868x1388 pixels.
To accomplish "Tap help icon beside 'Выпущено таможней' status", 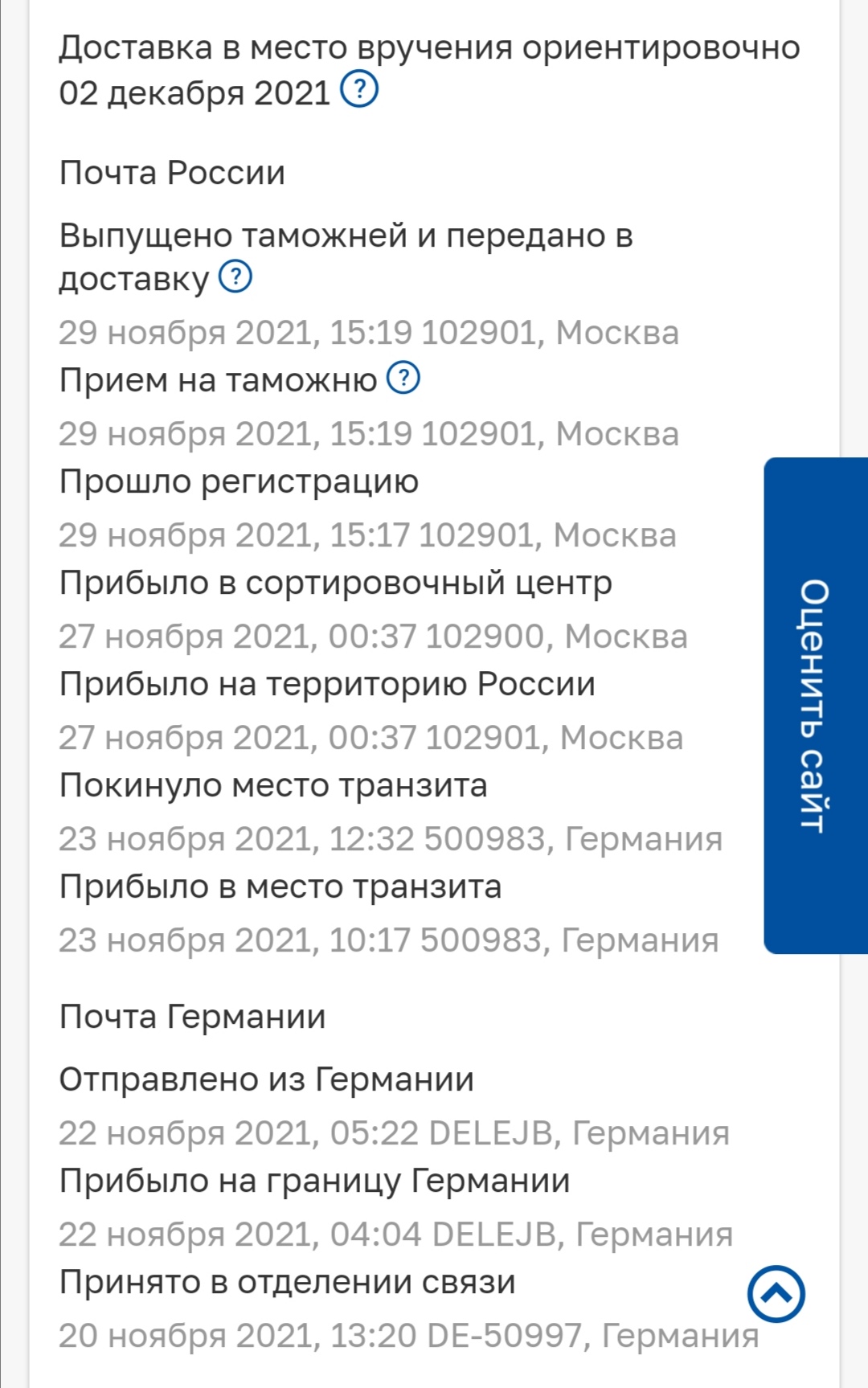I will point(235,276).
